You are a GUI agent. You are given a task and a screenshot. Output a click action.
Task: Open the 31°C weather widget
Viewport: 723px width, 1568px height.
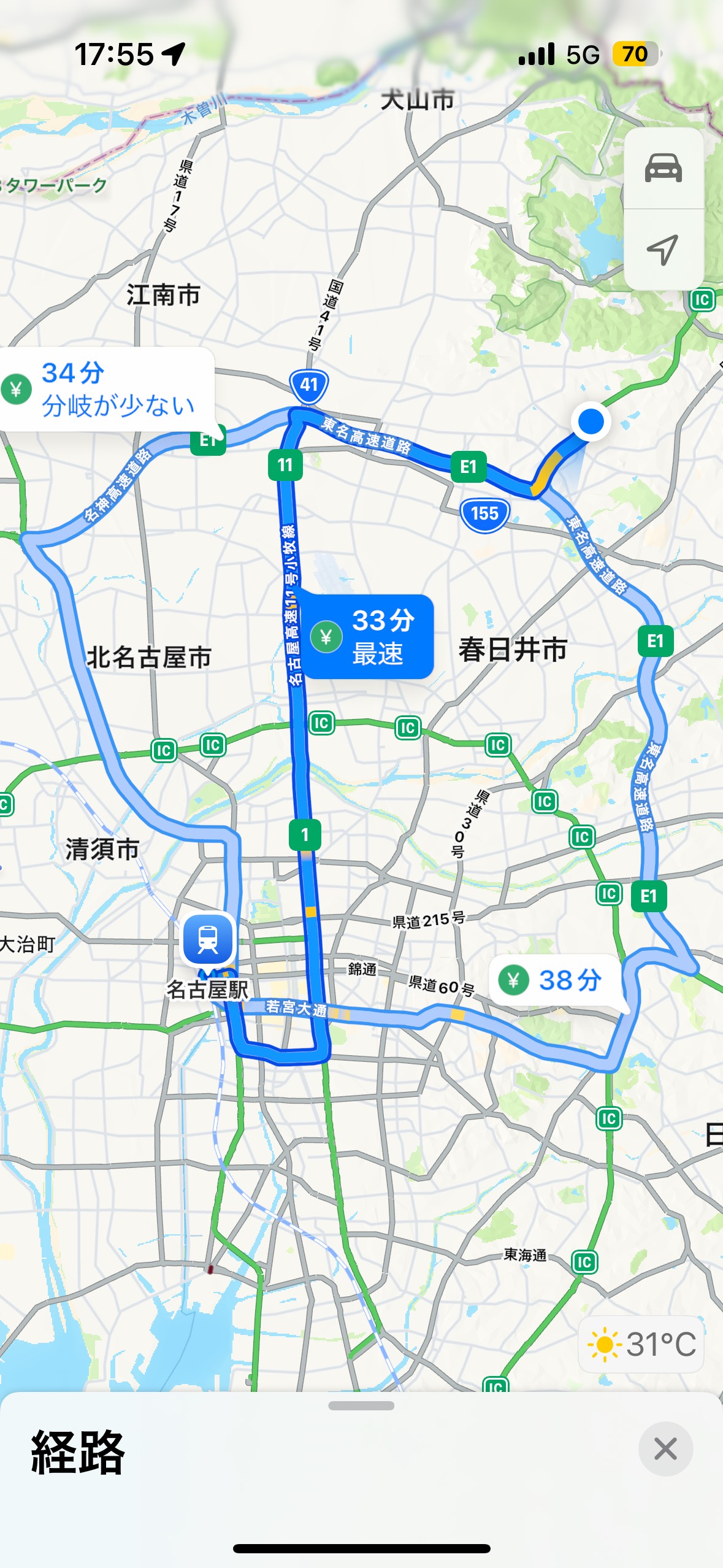(x=641, y=1345)
